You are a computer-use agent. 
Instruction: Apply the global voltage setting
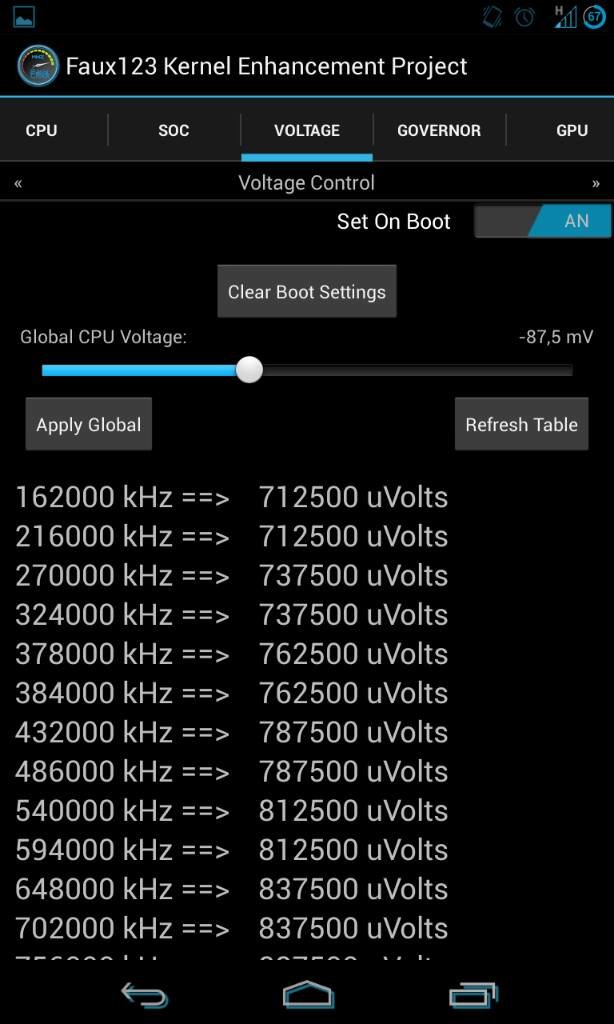89,424
